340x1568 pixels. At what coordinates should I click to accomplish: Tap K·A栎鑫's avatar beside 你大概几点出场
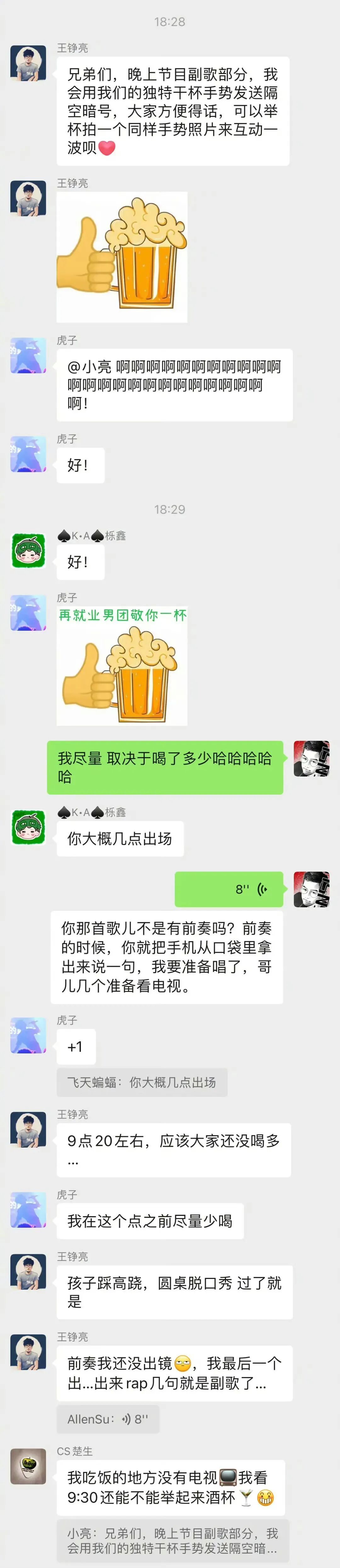[29, 827]
